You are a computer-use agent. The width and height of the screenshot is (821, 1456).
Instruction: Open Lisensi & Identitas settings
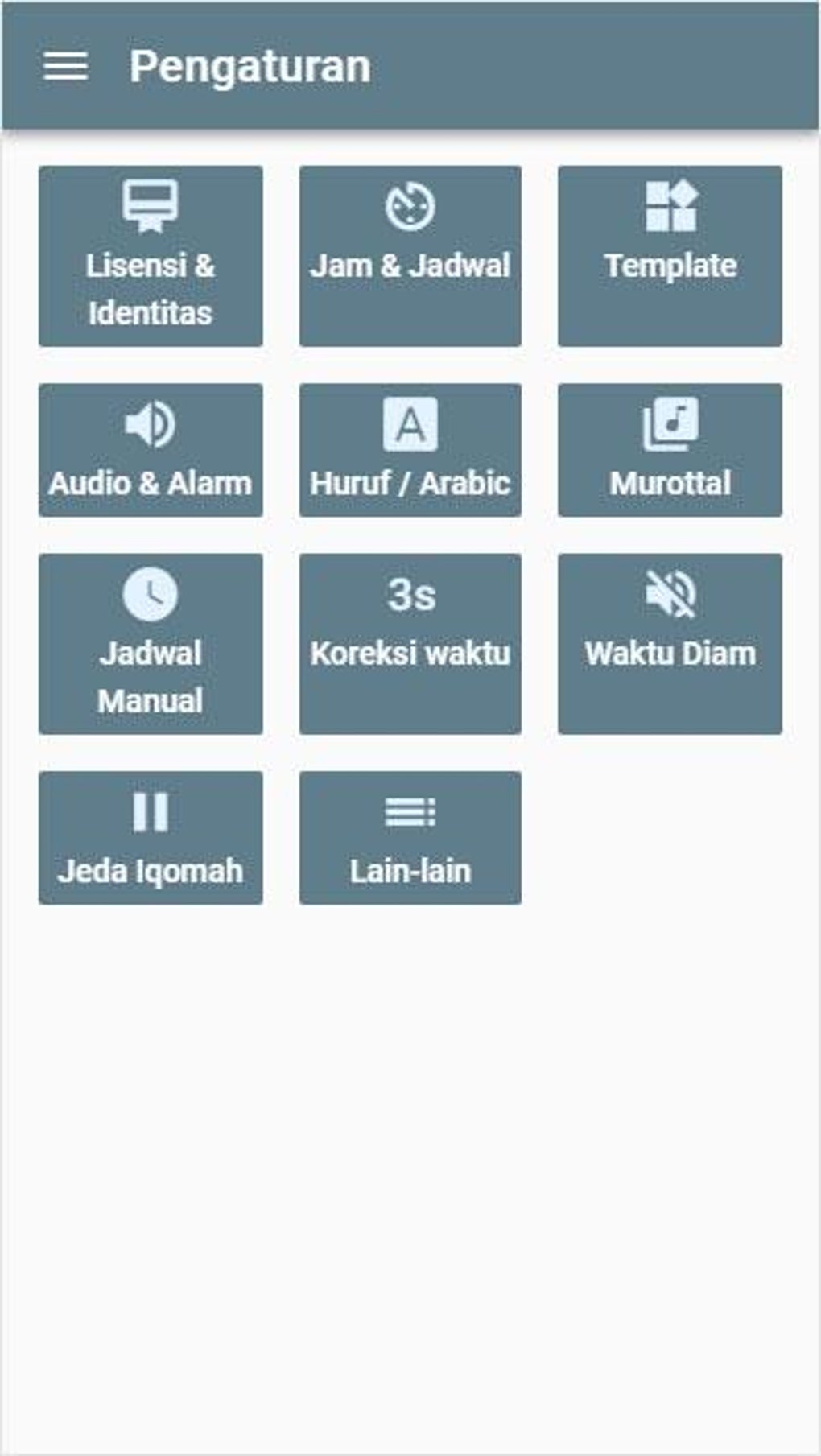coord(151,256)
